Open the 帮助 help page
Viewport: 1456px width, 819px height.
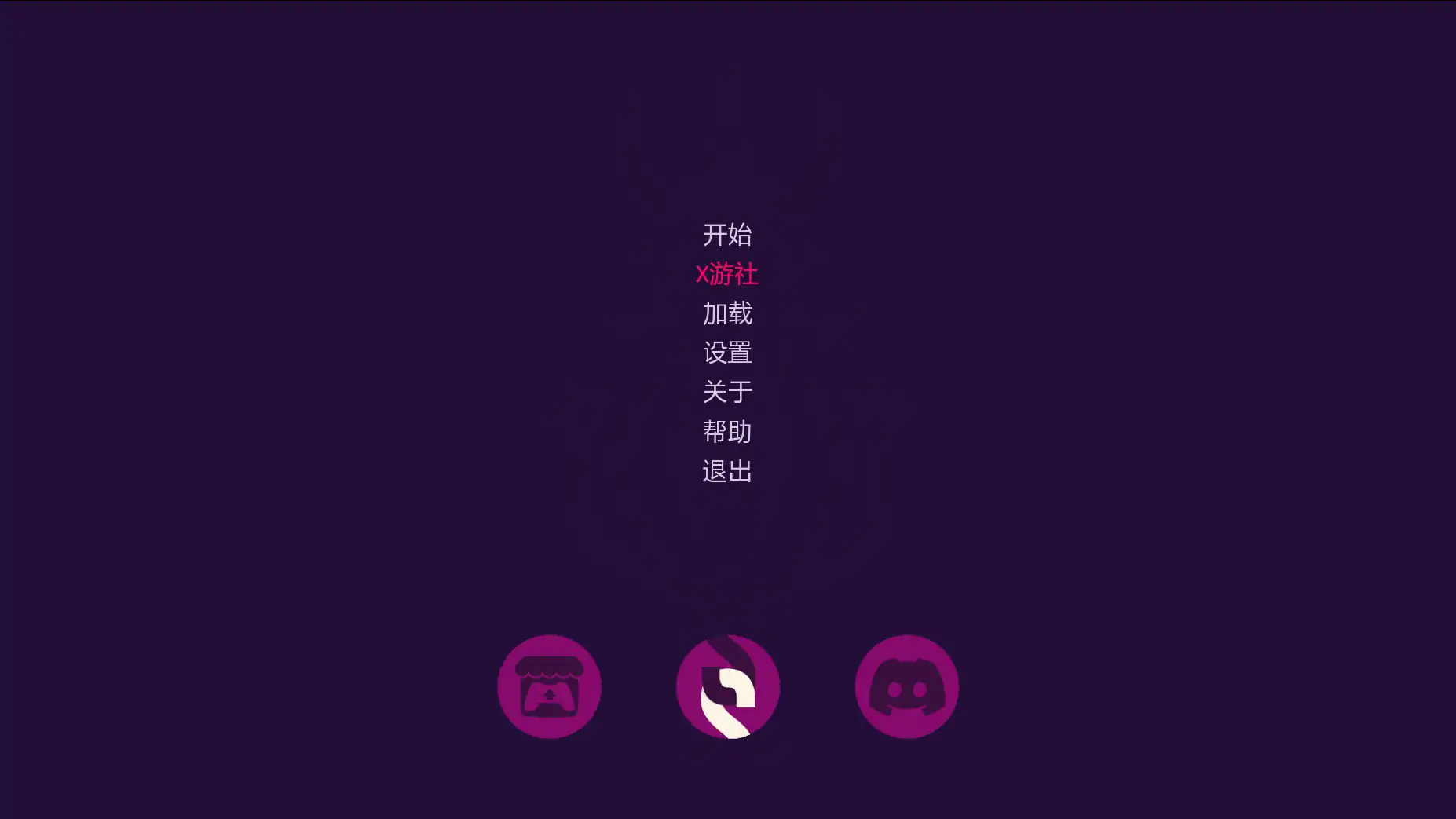[727, 431]
